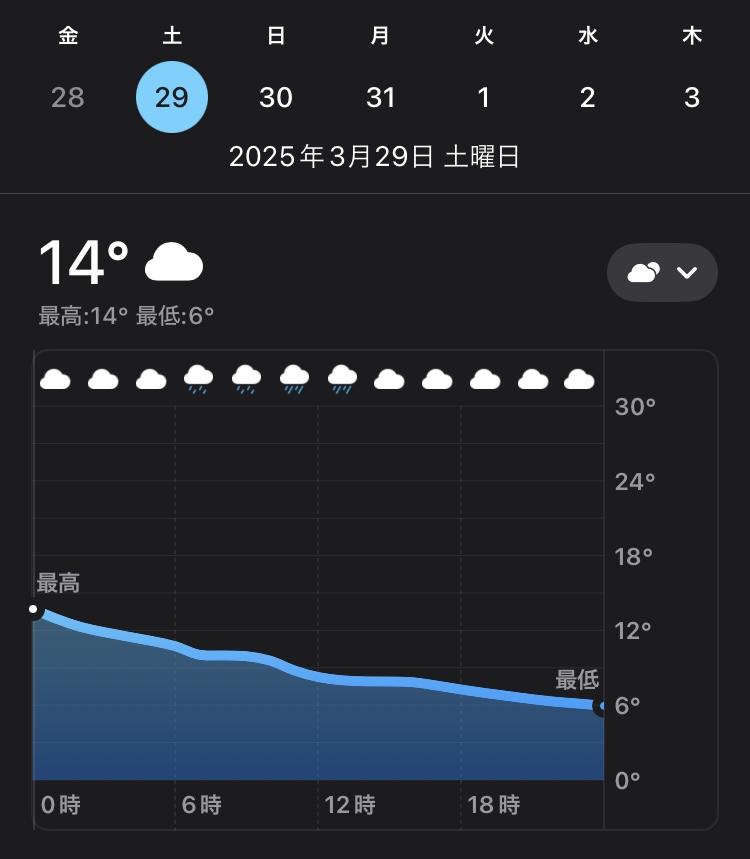View Wednesday the 2nd forecast
The height and width of the screenshot is (859, 750).
point(588,97)
